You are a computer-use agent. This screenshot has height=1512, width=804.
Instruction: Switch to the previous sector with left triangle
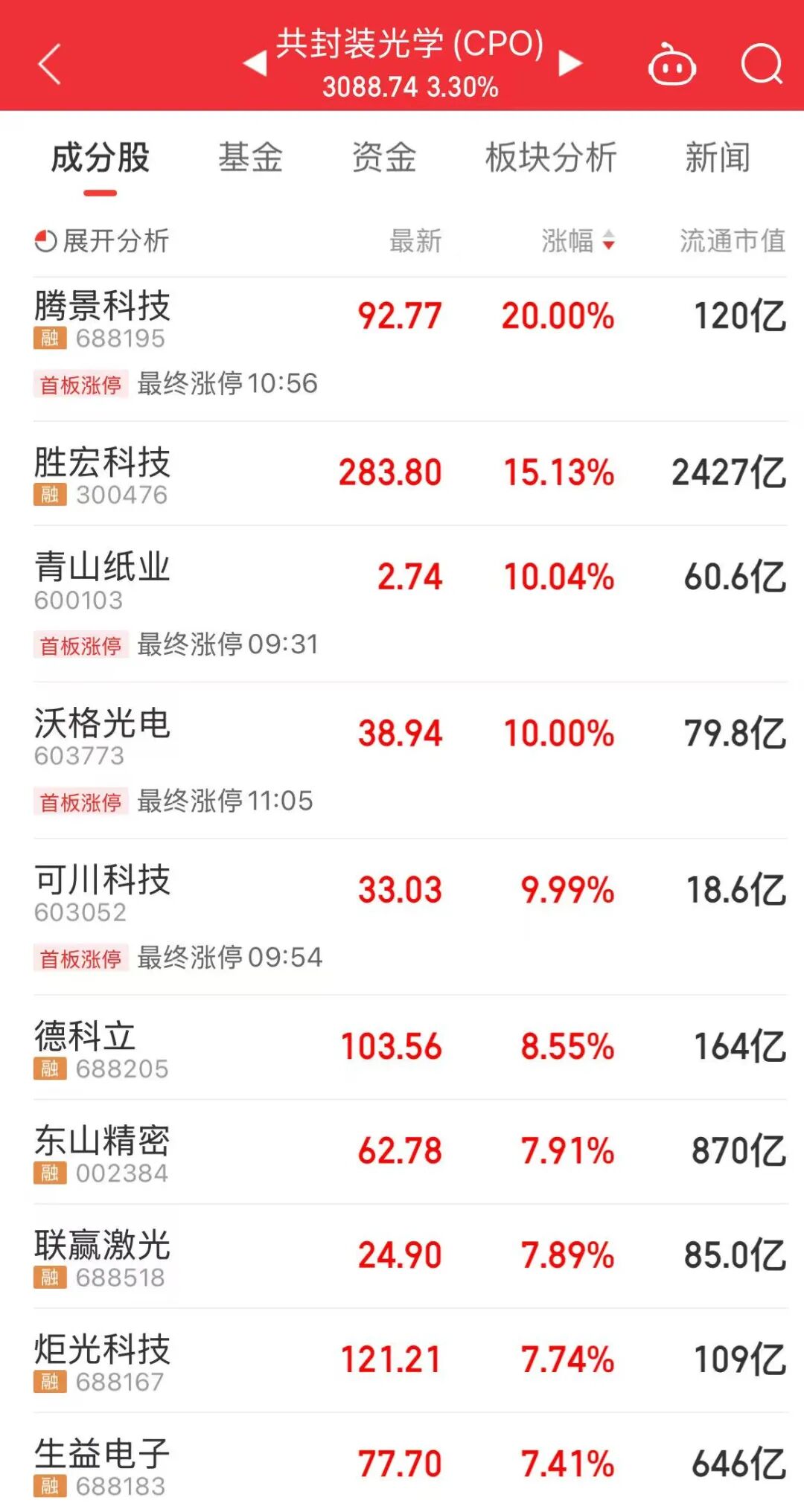[255, 63]
